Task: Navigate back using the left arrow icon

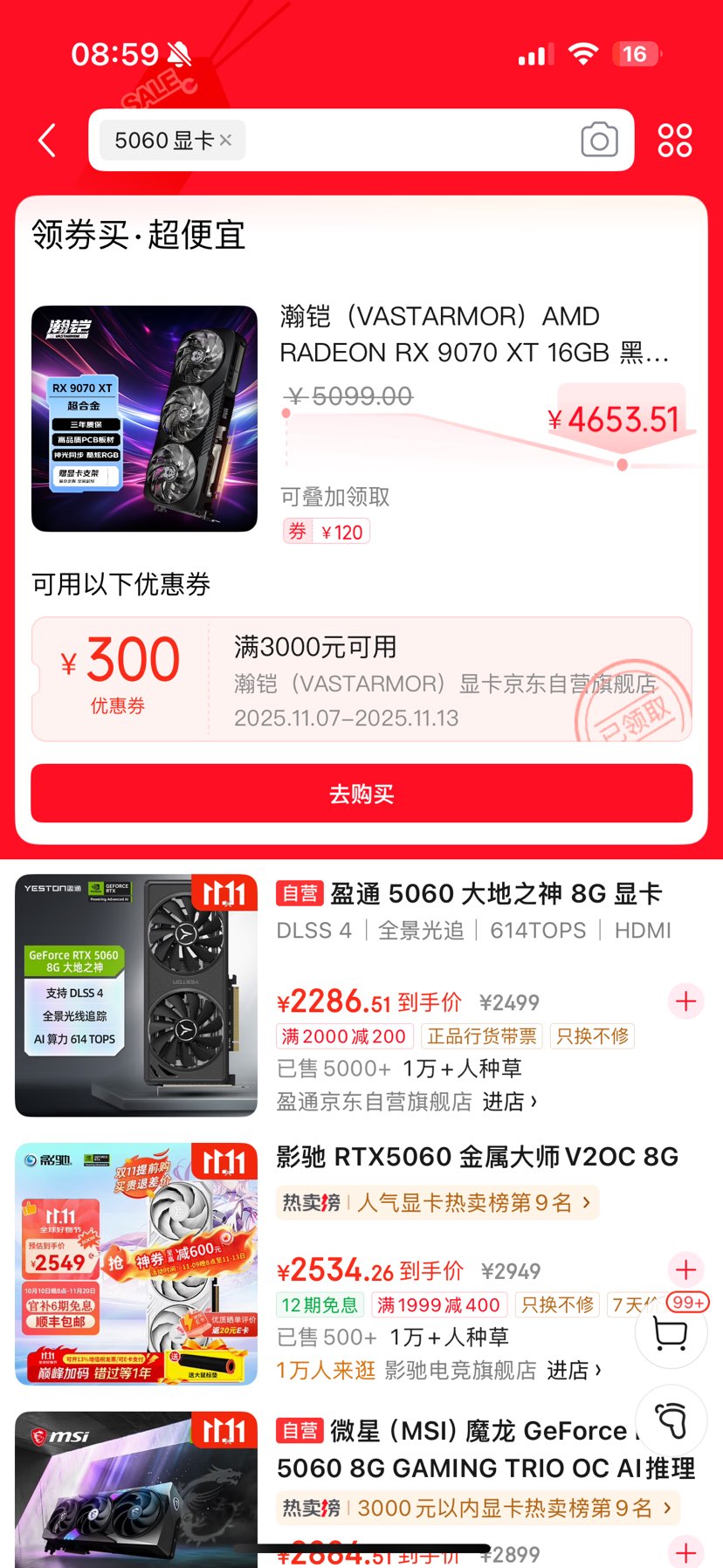Action: point(47,141)
